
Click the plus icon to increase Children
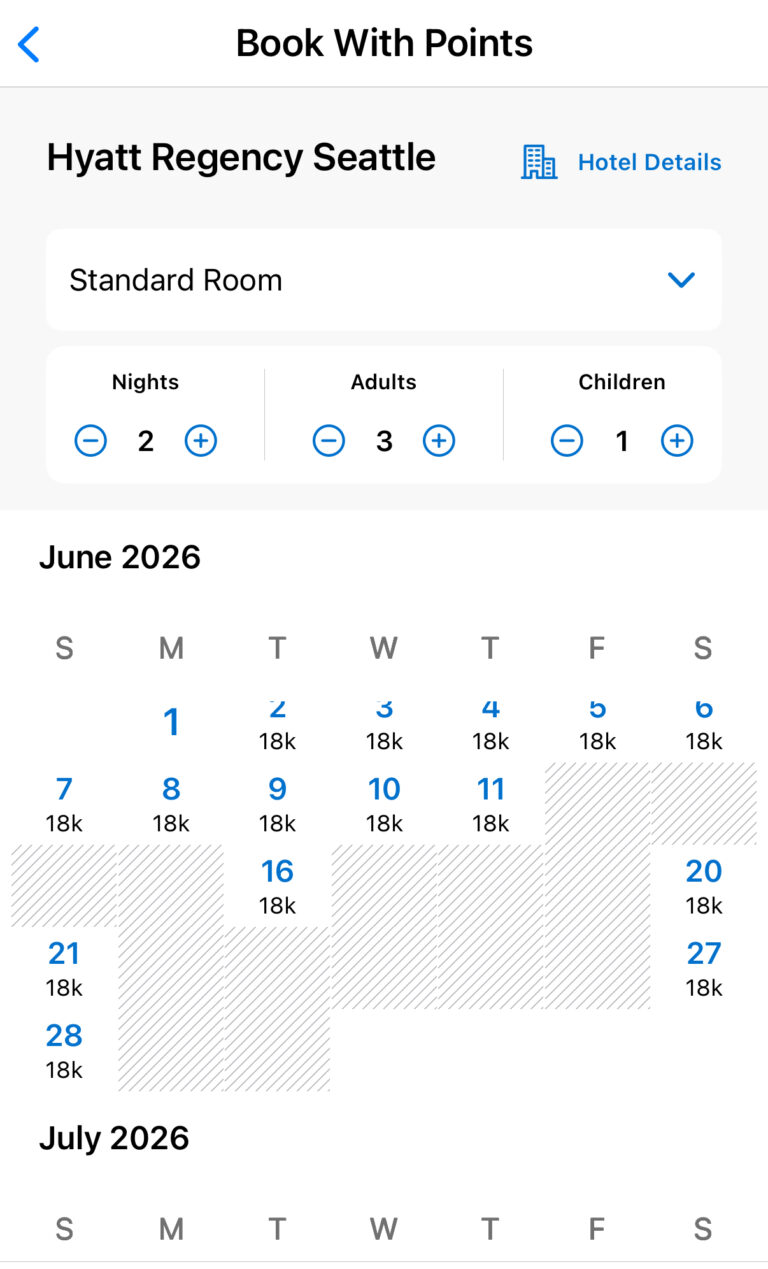(676, 440)
